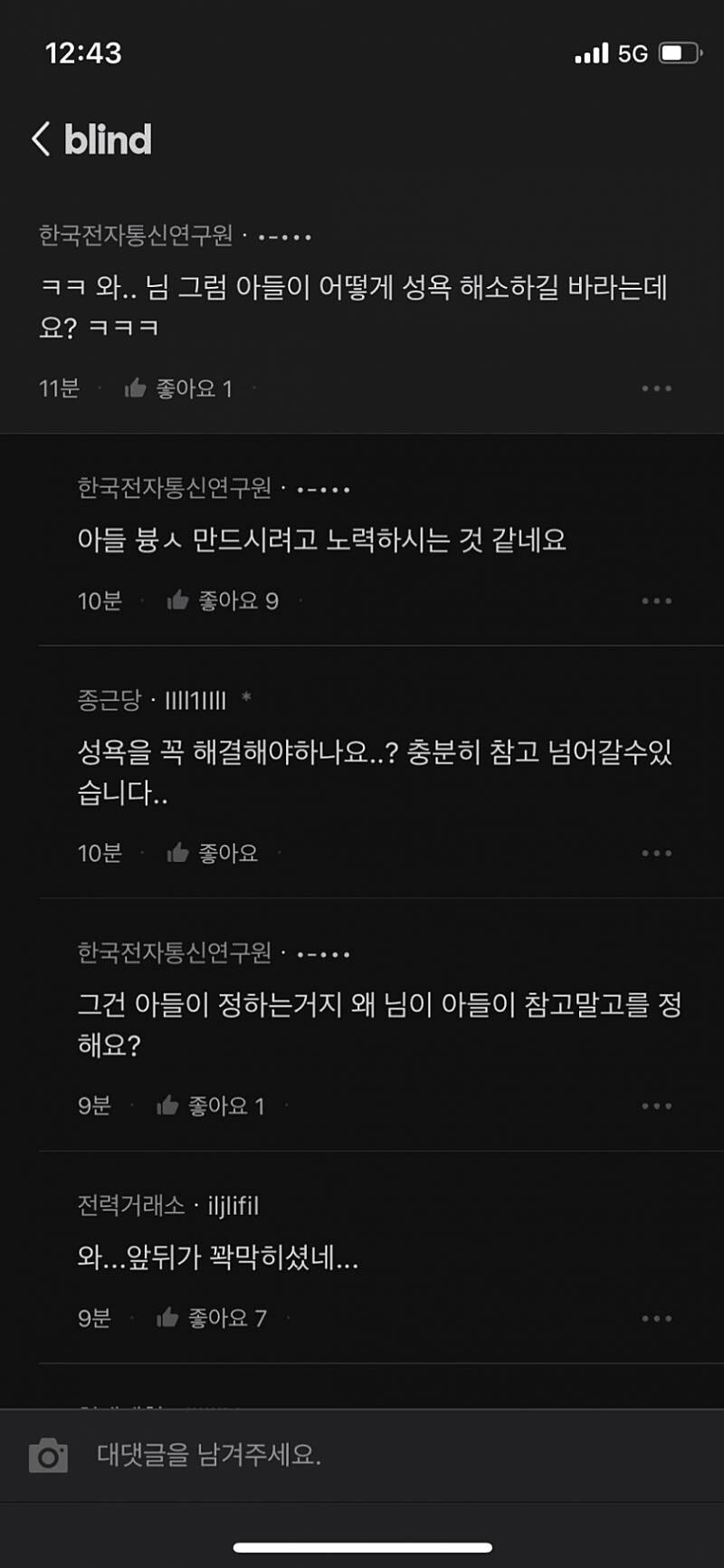The height and width of the screenshot is (1568, 724).
Task: Go back using the arrow beside blind
Action: (x=42, y=139)
